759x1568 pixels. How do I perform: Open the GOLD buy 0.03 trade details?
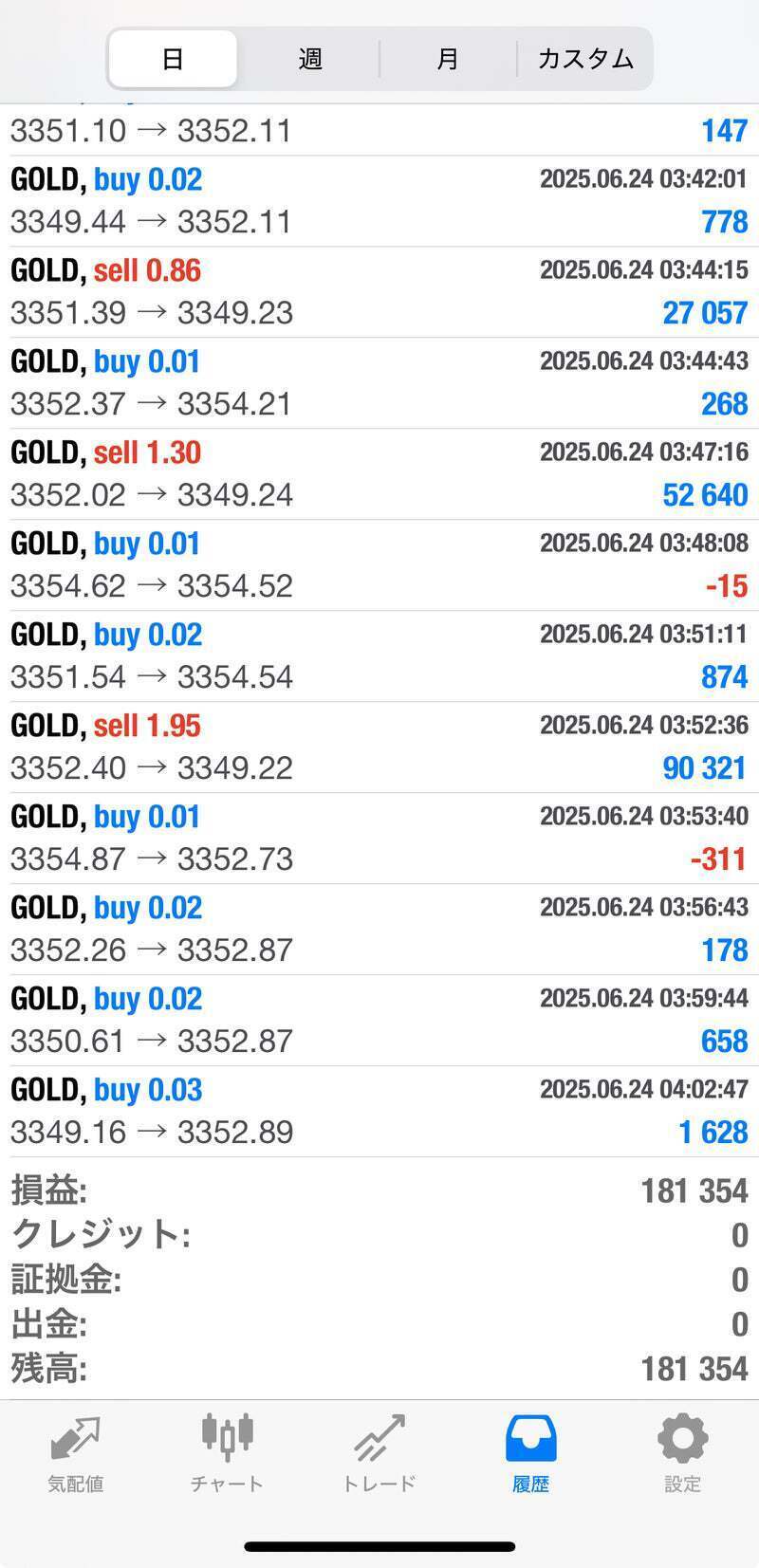click(x=379, y=1112)
